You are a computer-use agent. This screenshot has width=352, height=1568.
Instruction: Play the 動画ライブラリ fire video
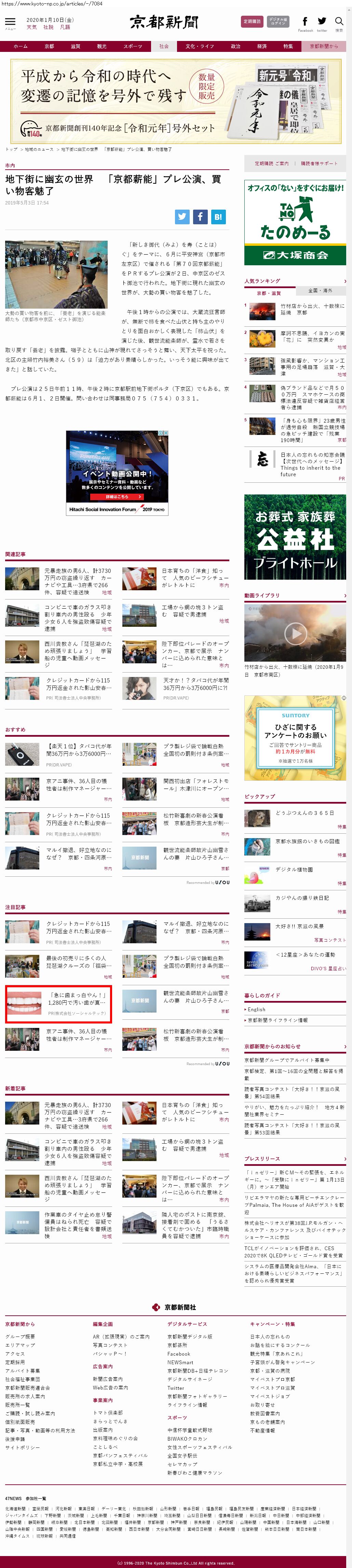click(295, 634)
